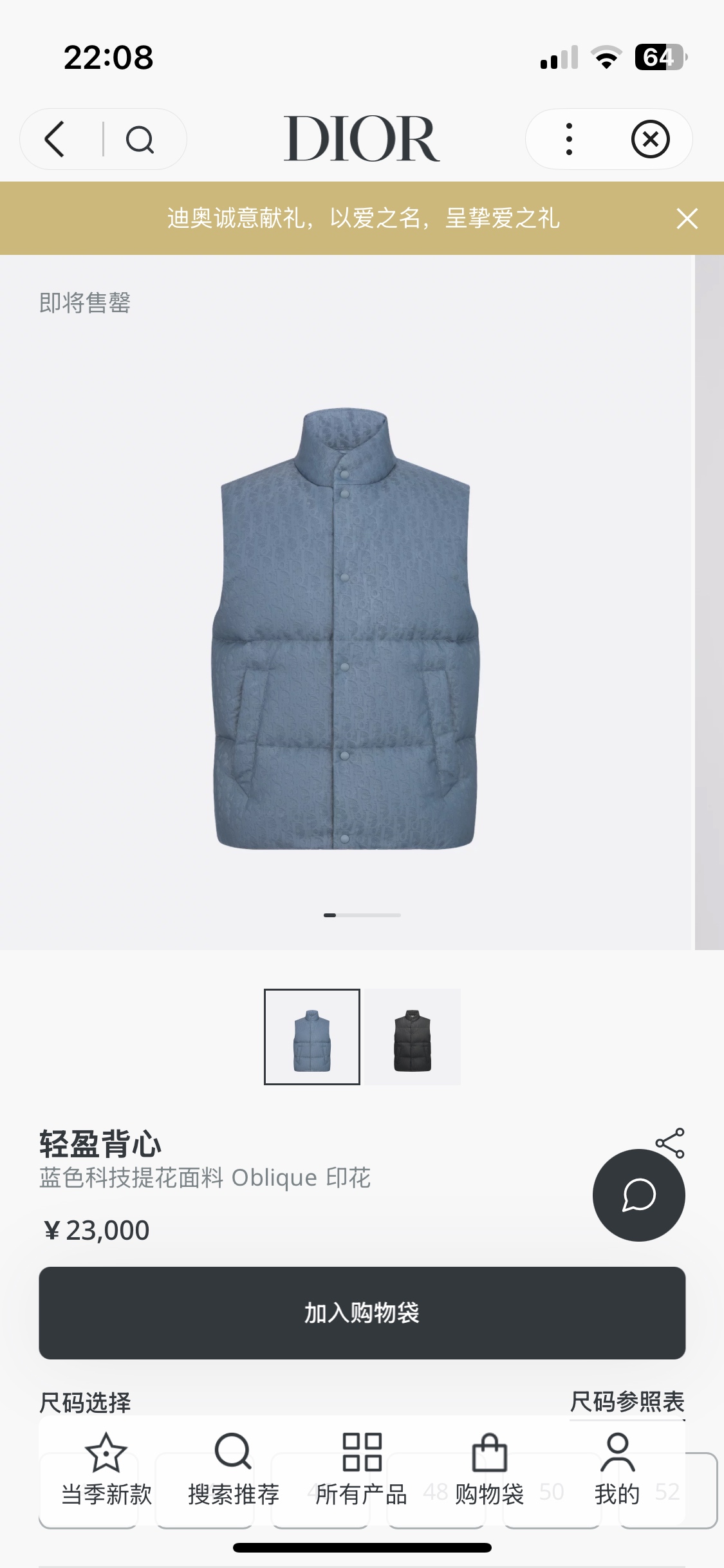Open the customer service chat bubble
Viewport: 724px width, 1568px height.
(x=638, y=1195)
